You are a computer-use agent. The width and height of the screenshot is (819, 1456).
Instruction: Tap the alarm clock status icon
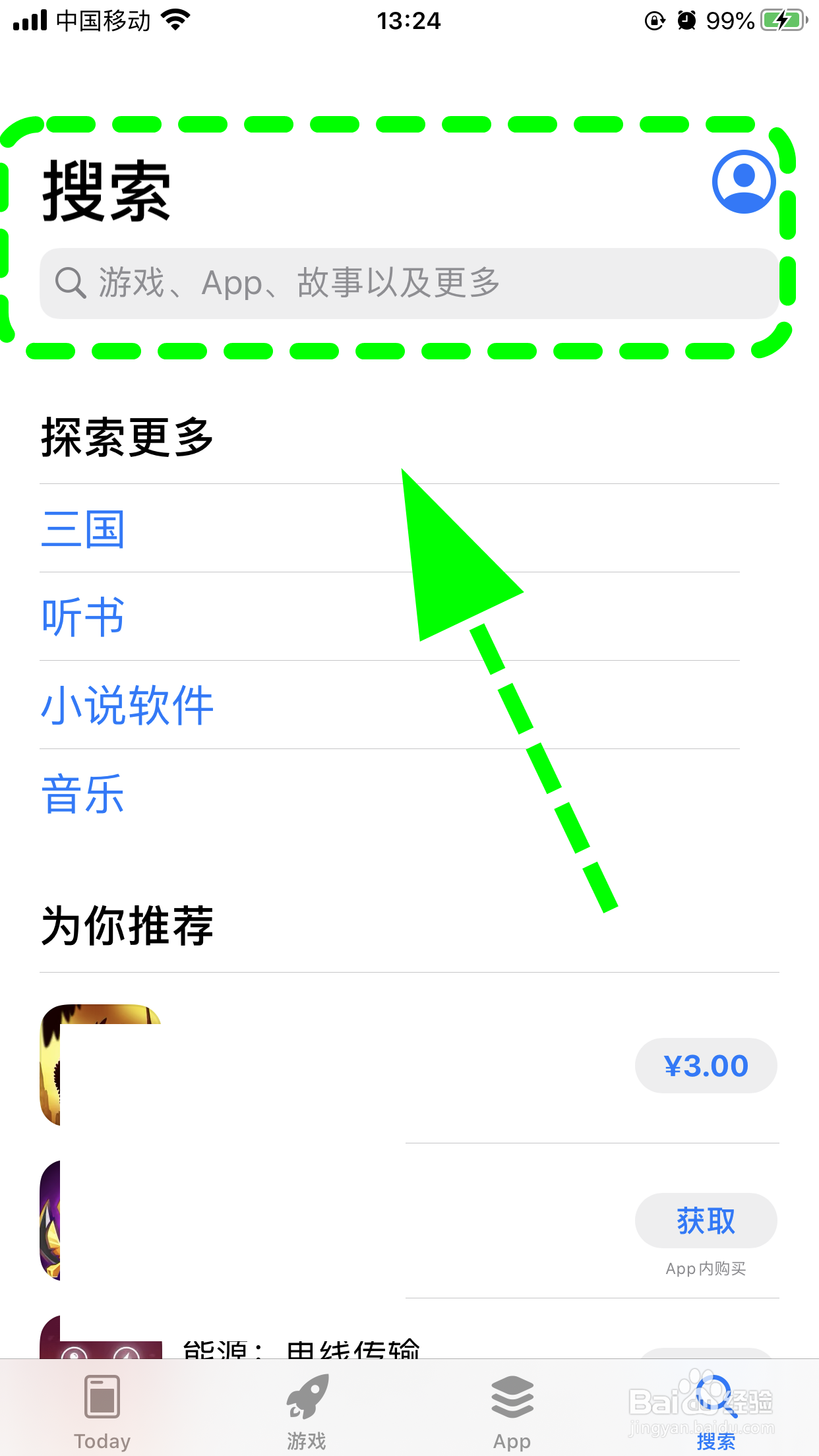pyautogui.click(x=686, y=21)
